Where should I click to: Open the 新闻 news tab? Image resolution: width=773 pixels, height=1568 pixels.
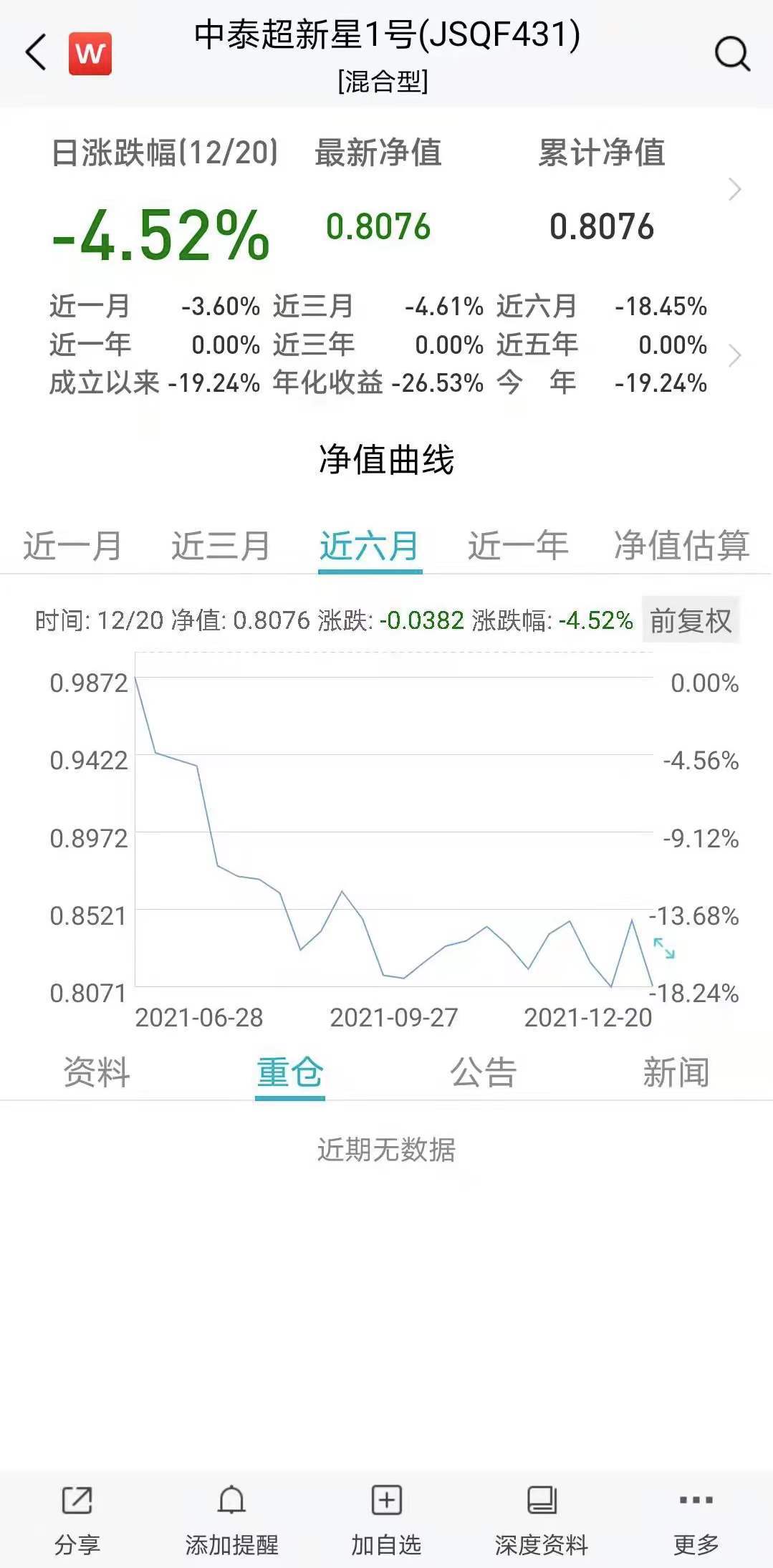676,1072
